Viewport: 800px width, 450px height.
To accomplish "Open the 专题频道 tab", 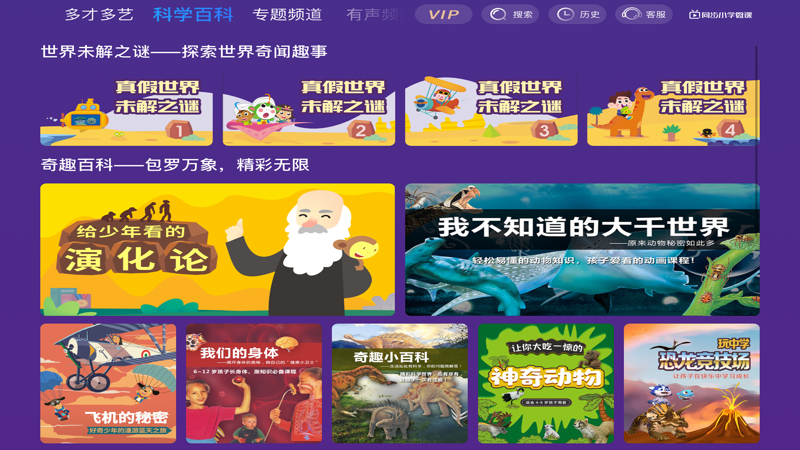I will [287, 15].
